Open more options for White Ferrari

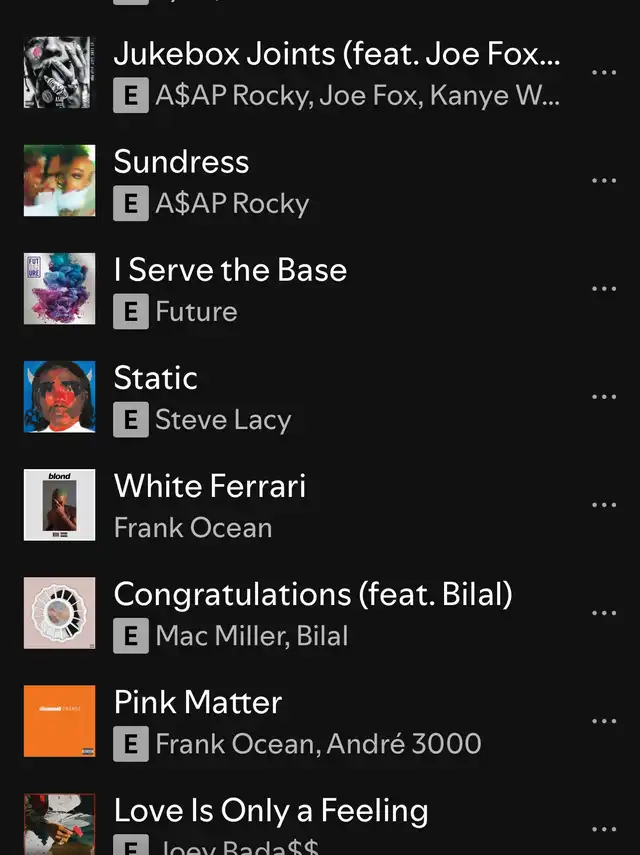click(x=604, y=505)
